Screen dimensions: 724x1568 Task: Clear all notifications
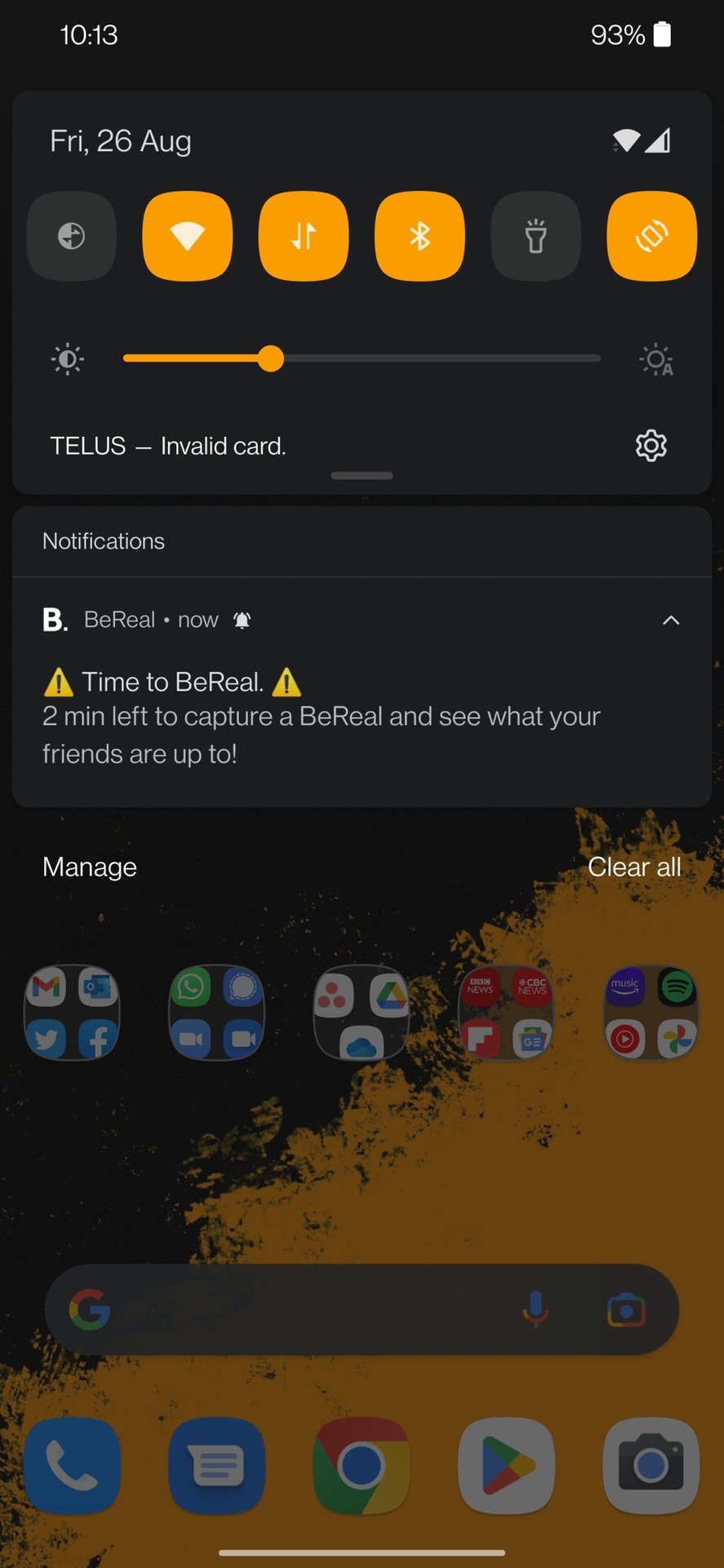coord(633,867)
